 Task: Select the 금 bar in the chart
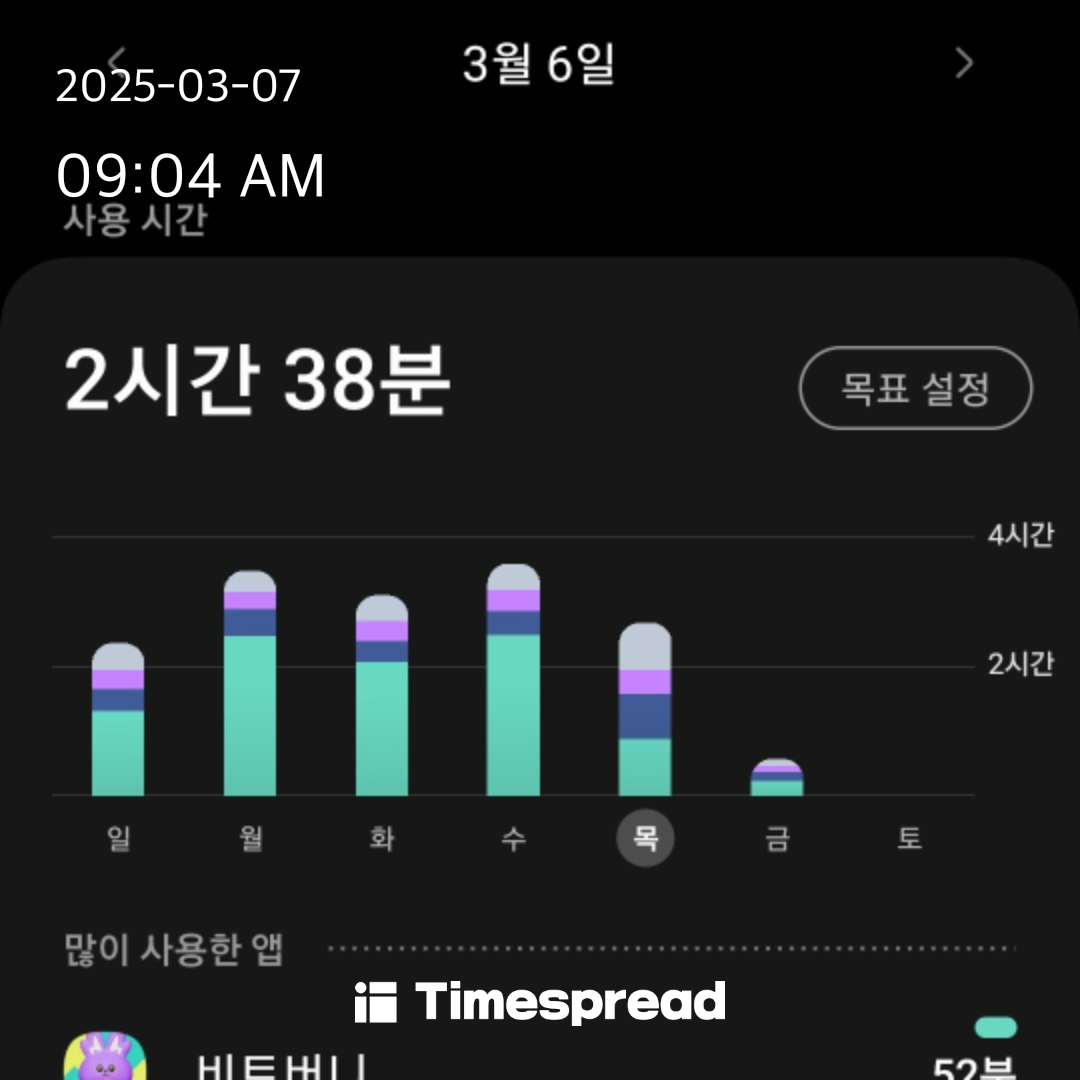pos(777,778)
